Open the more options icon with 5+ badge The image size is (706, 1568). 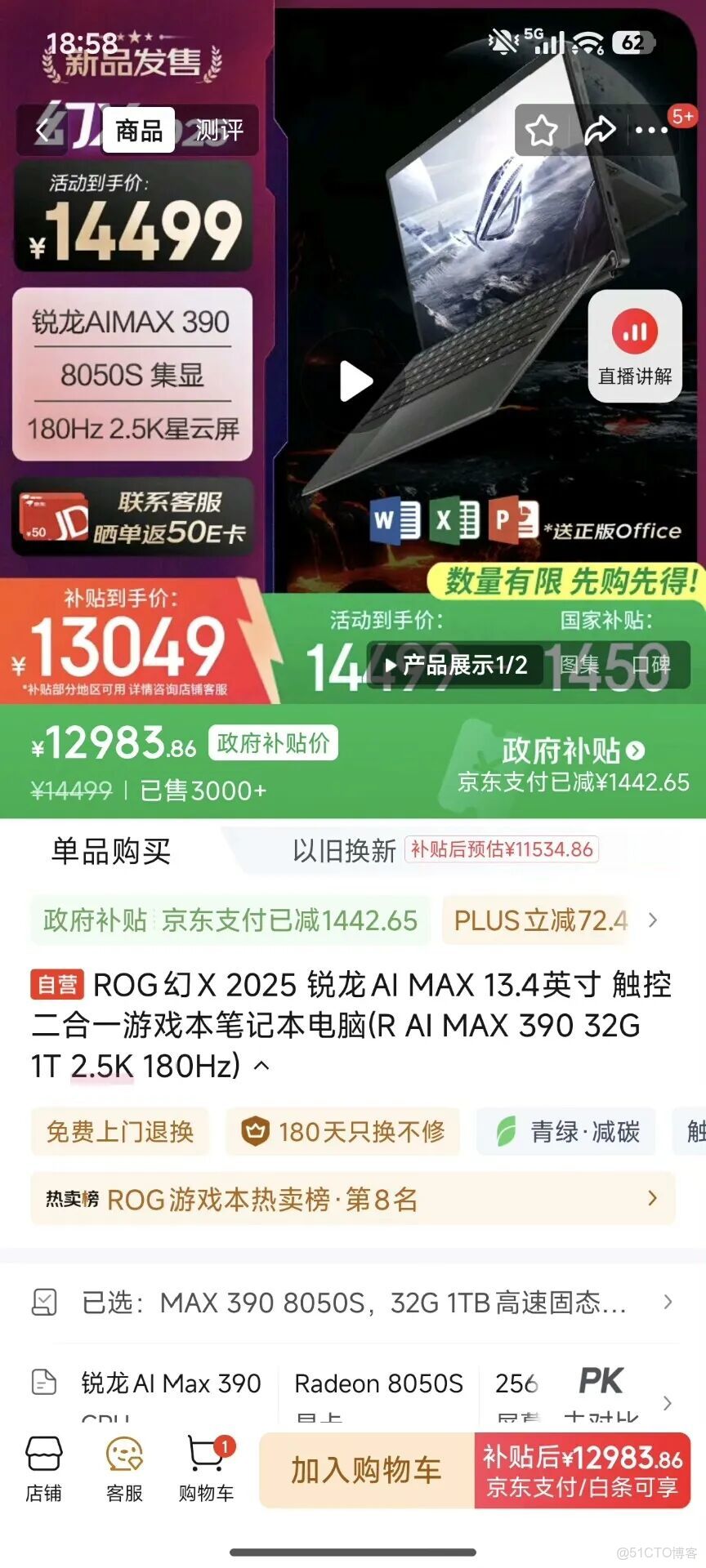[652, 129]
